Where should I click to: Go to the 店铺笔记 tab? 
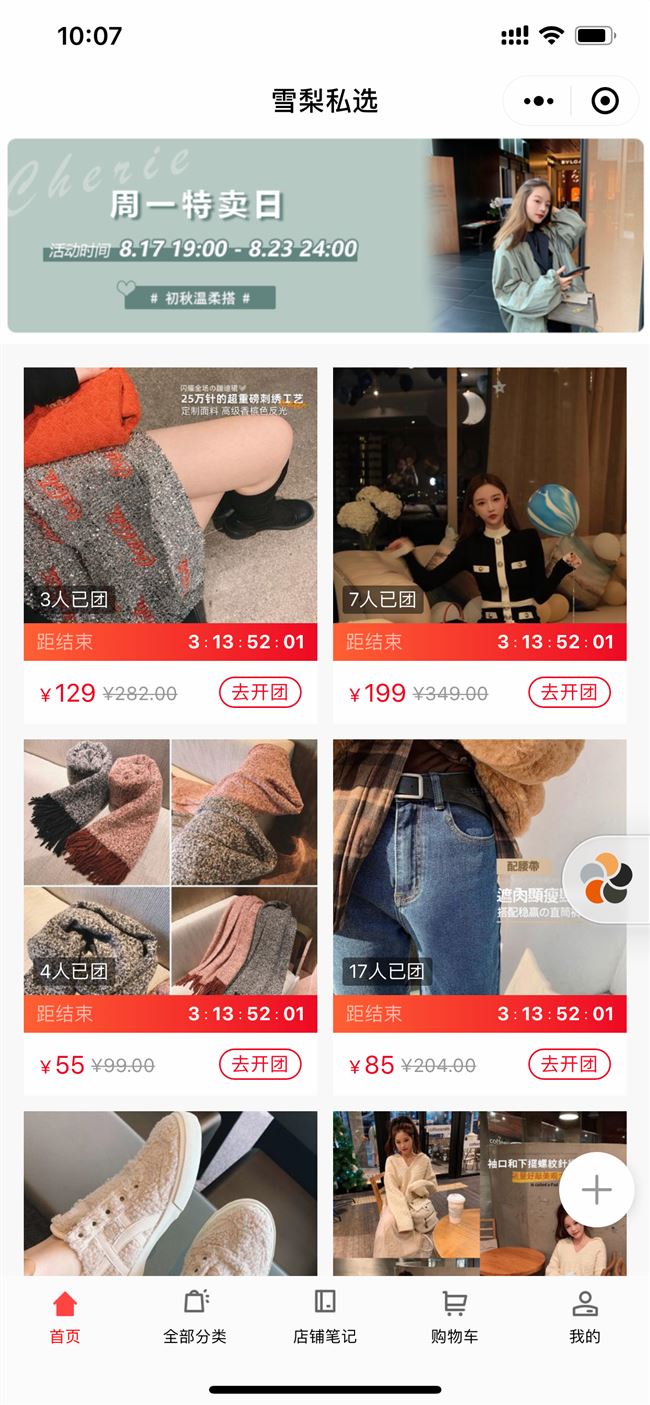point(325,1316)
